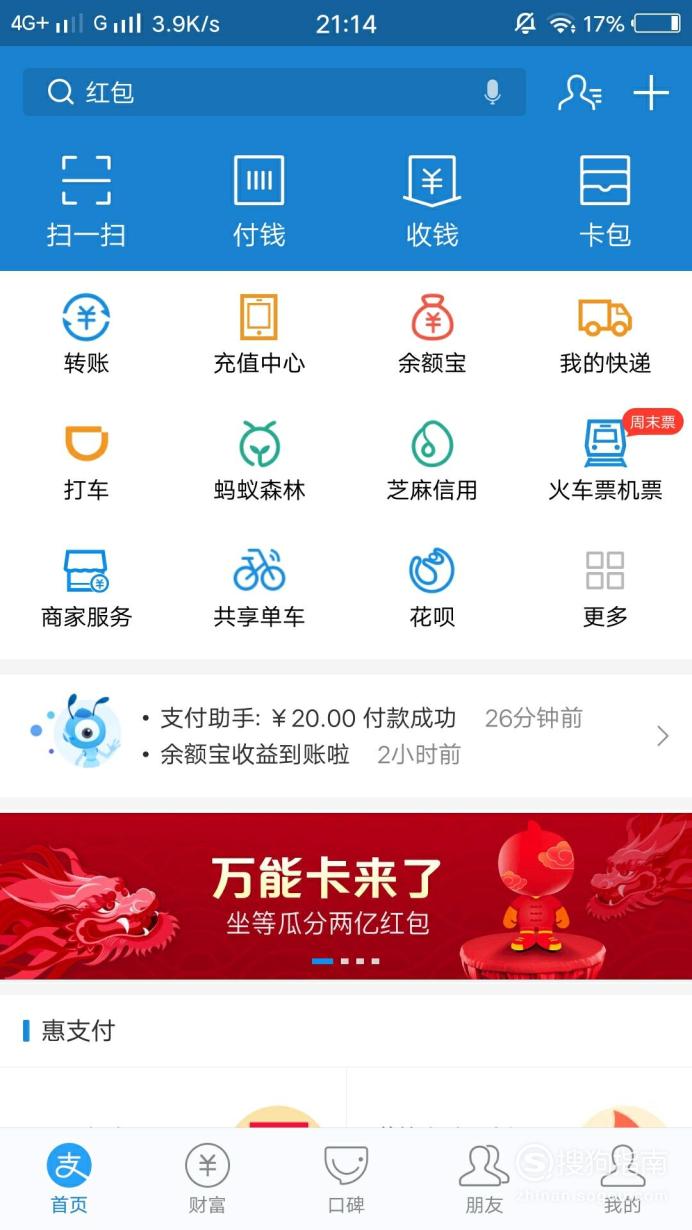The height and width of the screenshot is (1230, 692).
Task: Open the plus menu
Action: (x=651, y=93)
